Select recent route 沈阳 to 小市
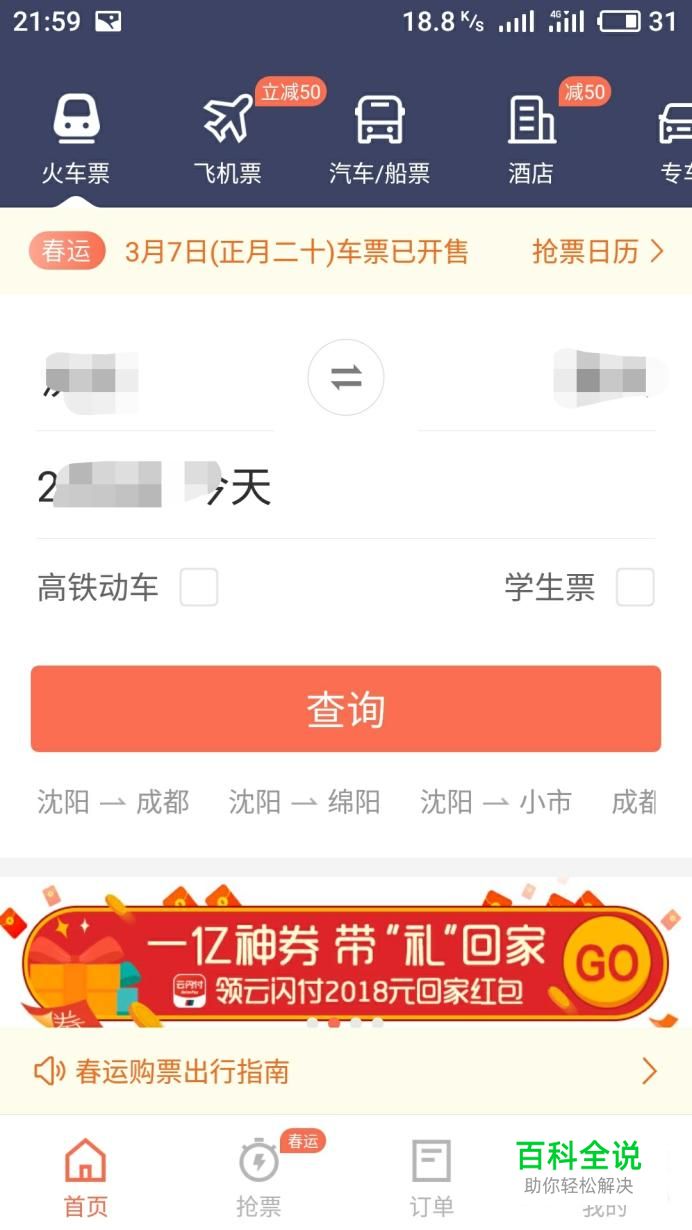 point(496,802)
